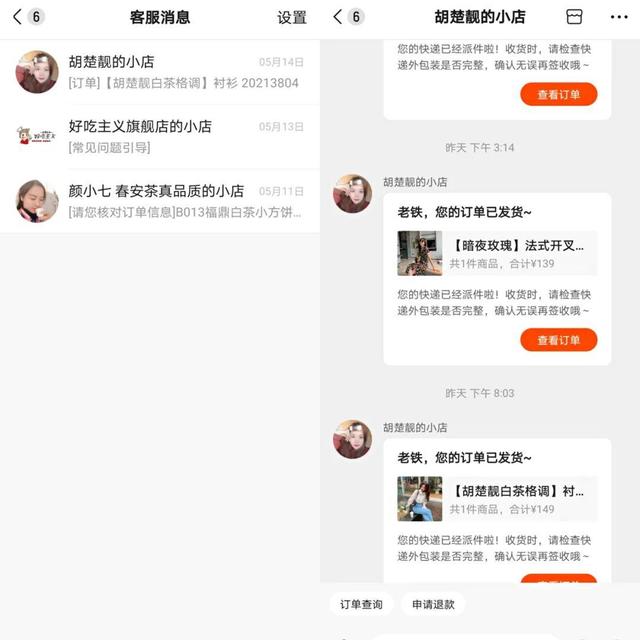Open the shop storefront icon in chat header
The height and width of the screenshot is (640, 640).
pyautogui.click(x=574, y=17)
